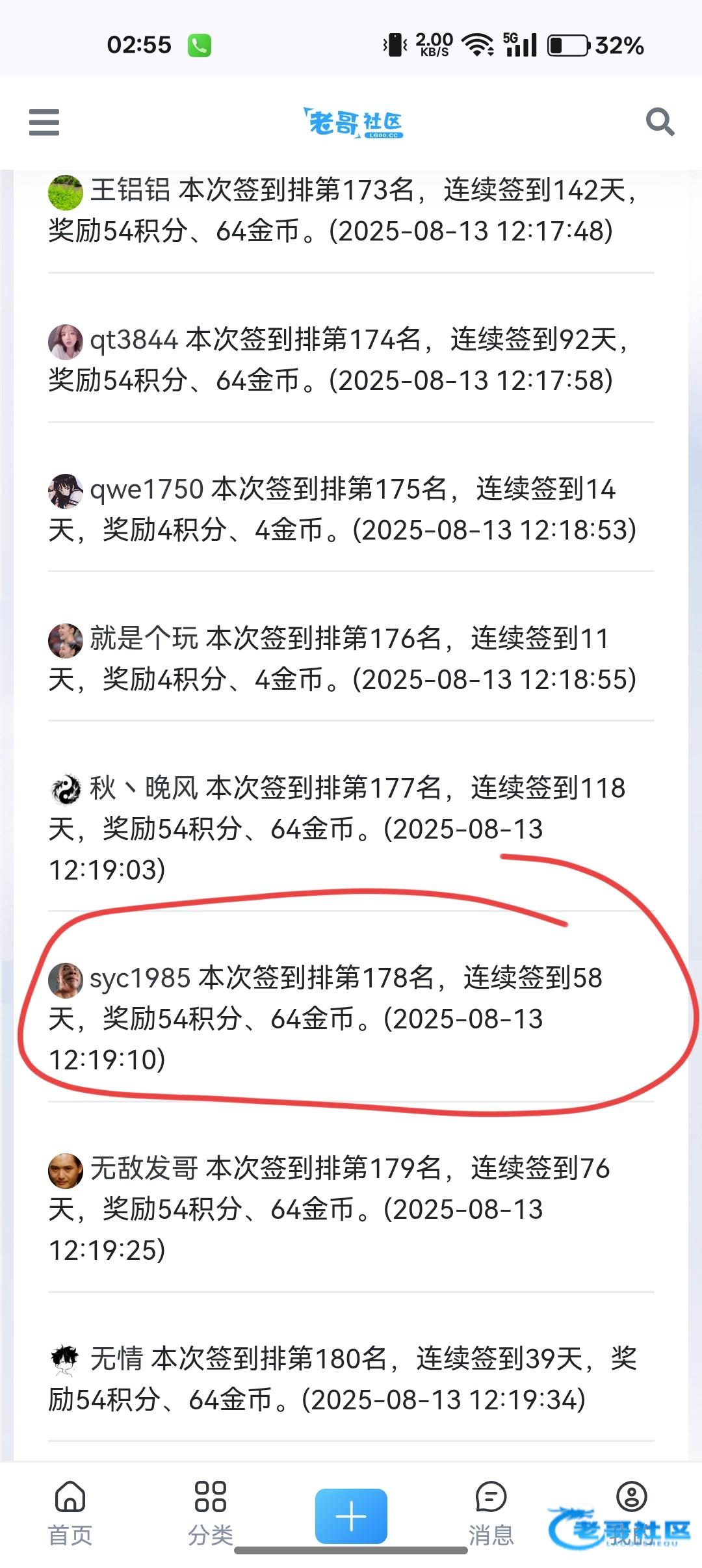The image size is (702, 1568).
Task: Open qt3844's profile avatar
Action: click(66, 341)
